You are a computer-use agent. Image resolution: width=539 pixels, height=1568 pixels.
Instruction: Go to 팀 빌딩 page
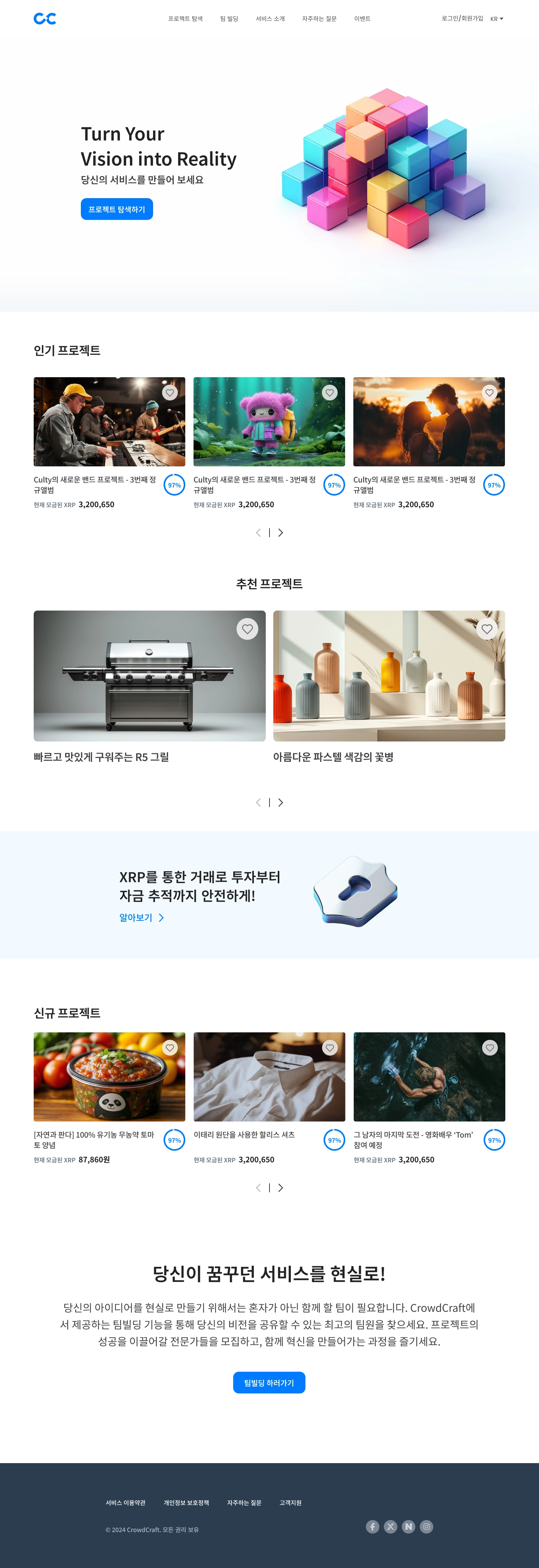click(x=229, y=19)
